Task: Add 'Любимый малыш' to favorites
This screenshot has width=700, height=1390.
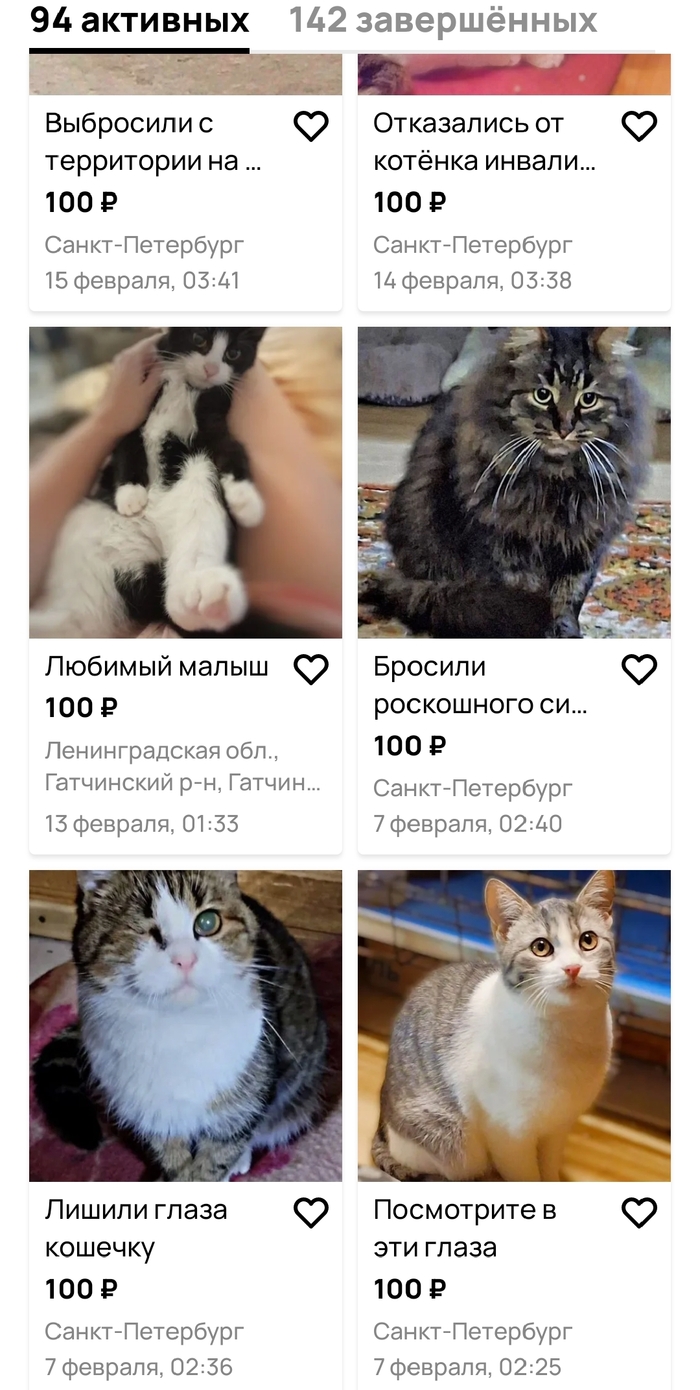Action: pos(311,669)
